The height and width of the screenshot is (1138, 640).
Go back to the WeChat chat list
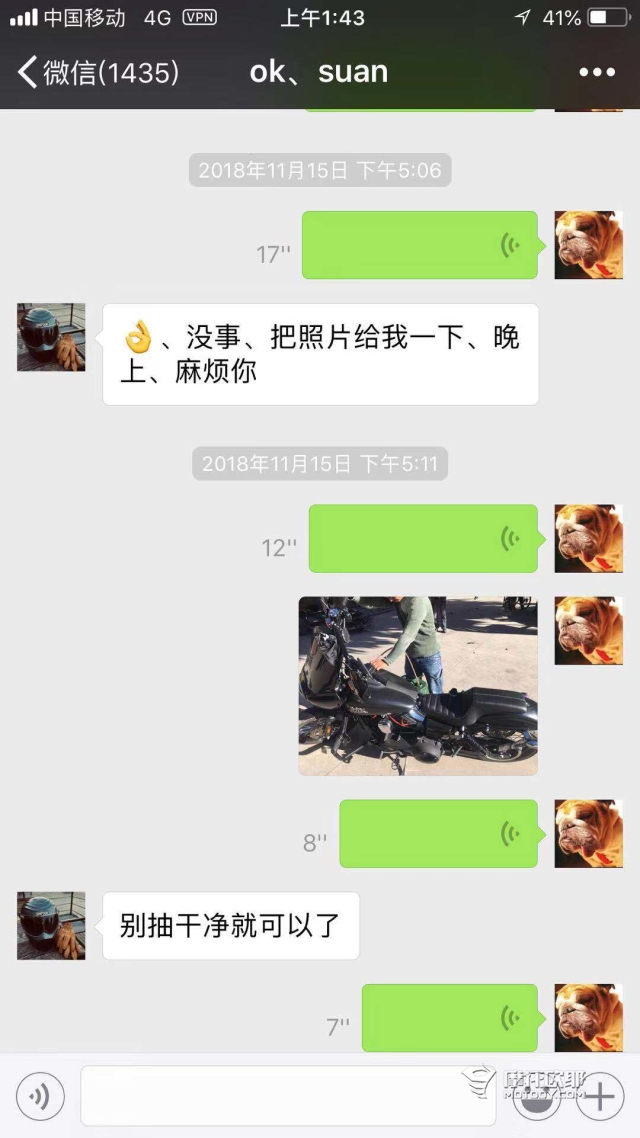click(97, 72)
